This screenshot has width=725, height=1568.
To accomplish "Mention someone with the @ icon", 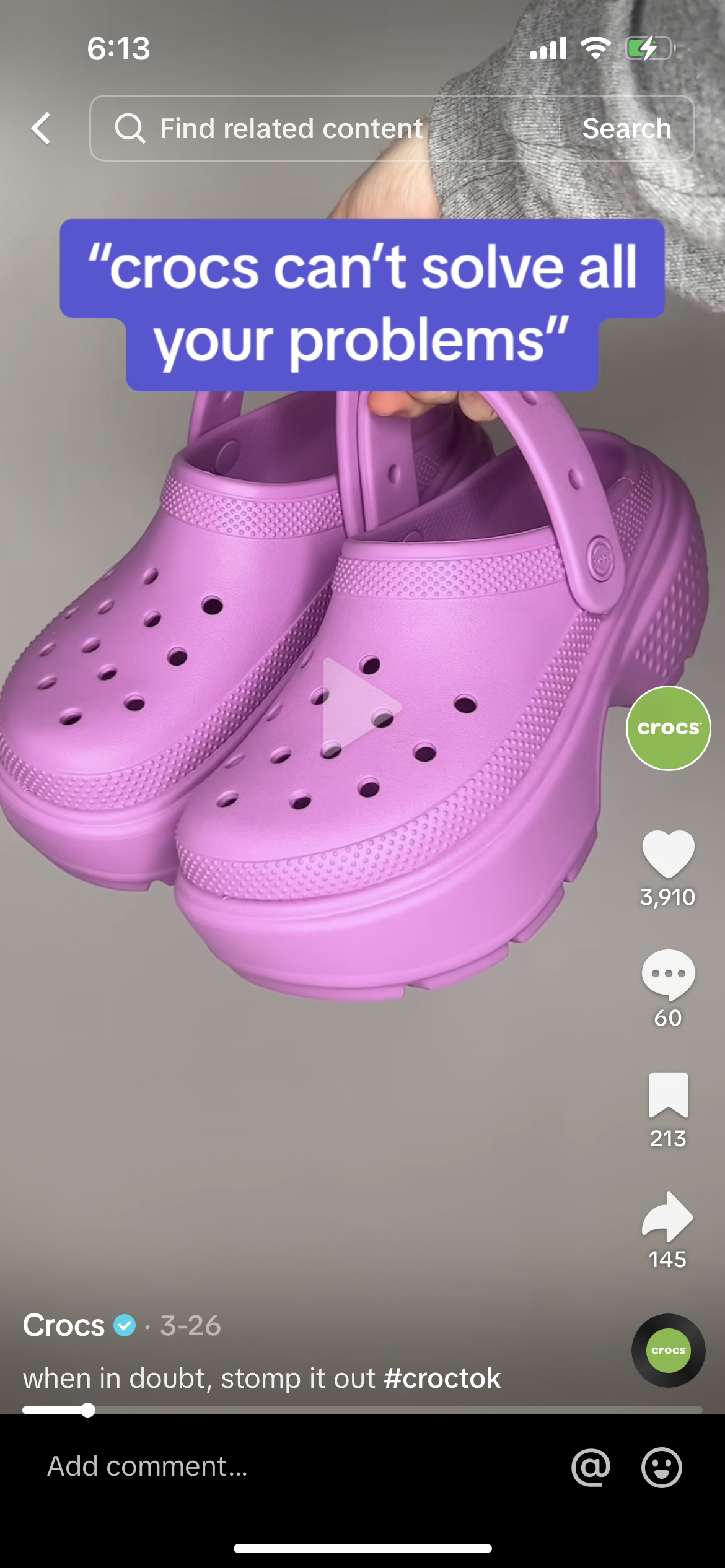I will point(591,1466).
